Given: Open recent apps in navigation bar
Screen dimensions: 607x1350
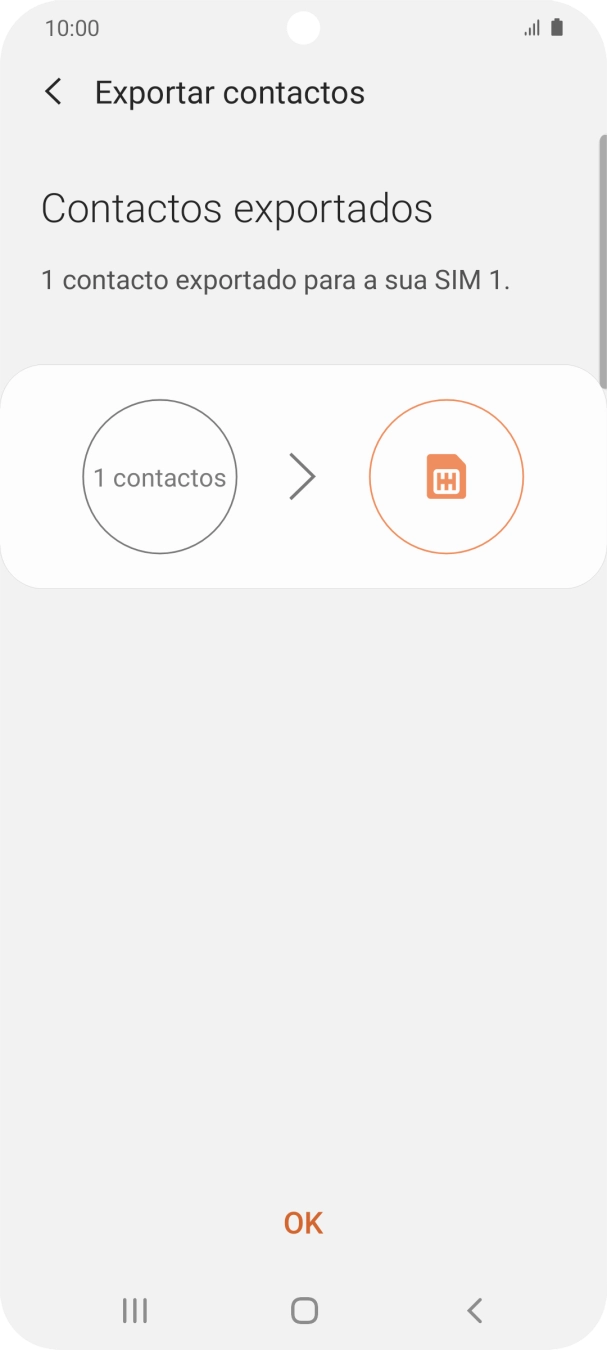Looking at the screenshot, I should [134, 1310].
